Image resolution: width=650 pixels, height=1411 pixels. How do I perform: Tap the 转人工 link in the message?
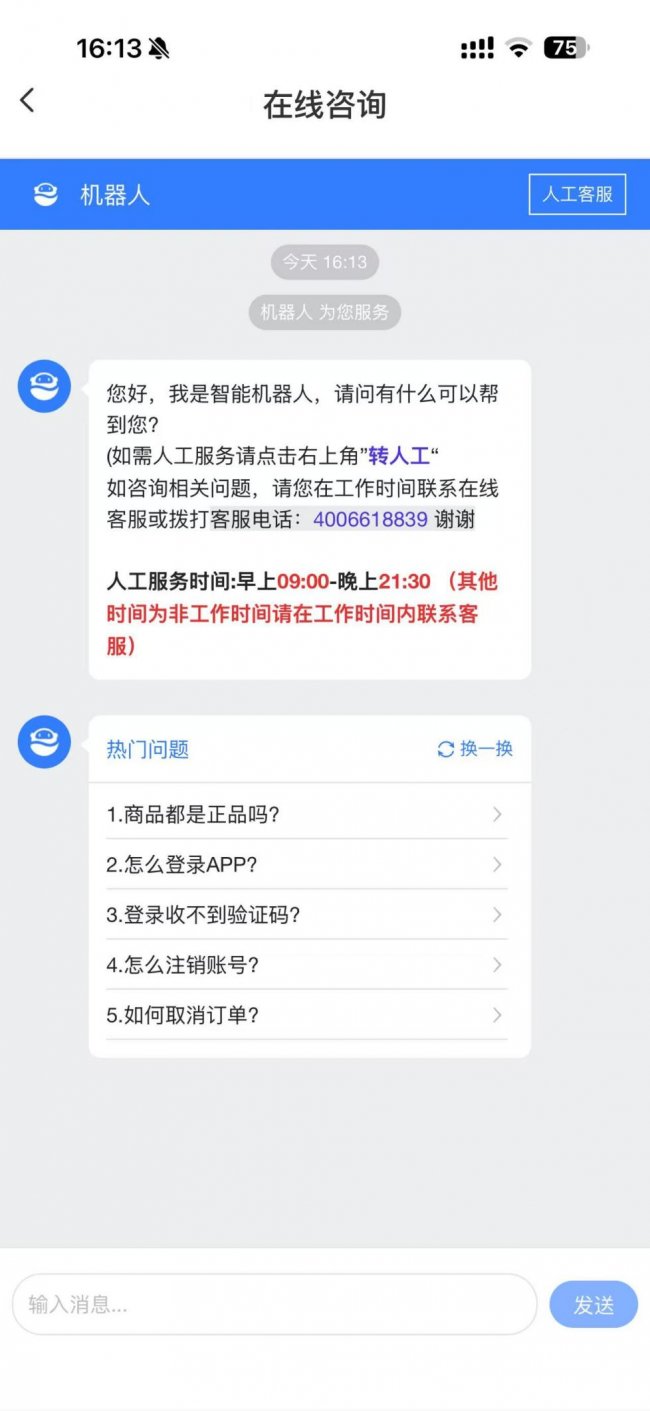(399, 456)
